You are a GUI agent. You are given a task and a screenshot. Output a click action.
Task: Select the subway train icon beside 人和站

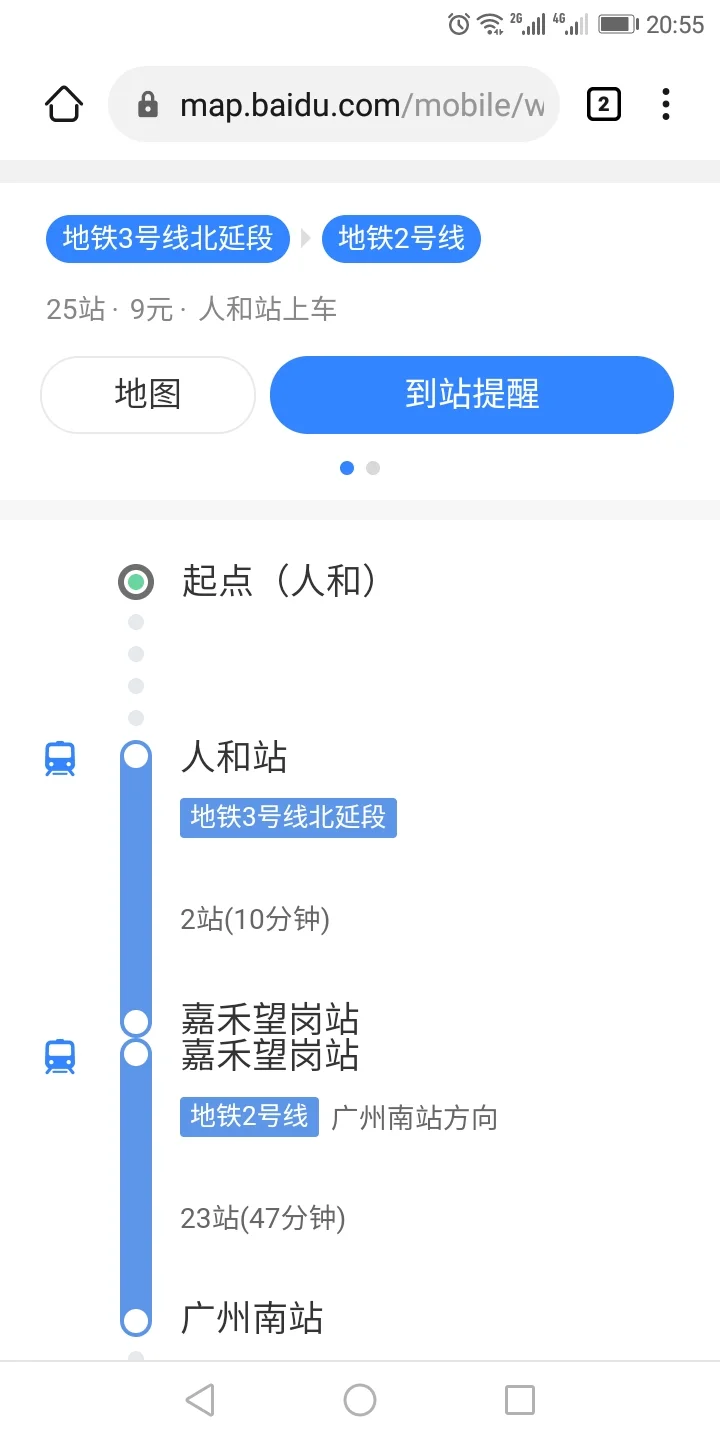pos(60,758)
